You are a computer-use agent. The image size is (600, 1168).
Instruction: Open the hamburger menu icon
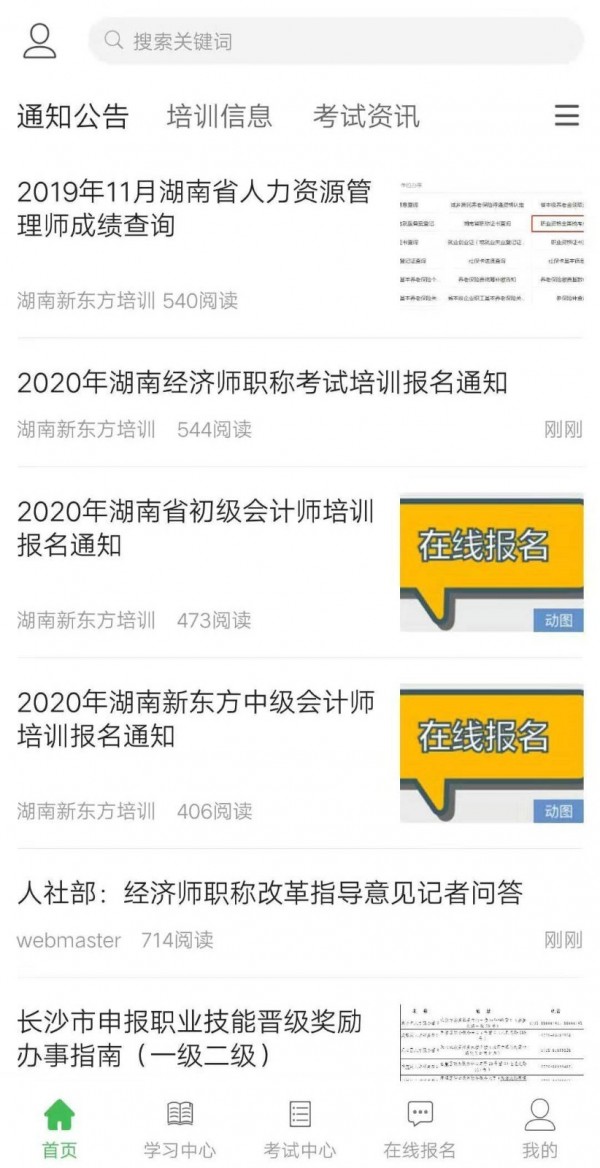[x=567, y=116]
